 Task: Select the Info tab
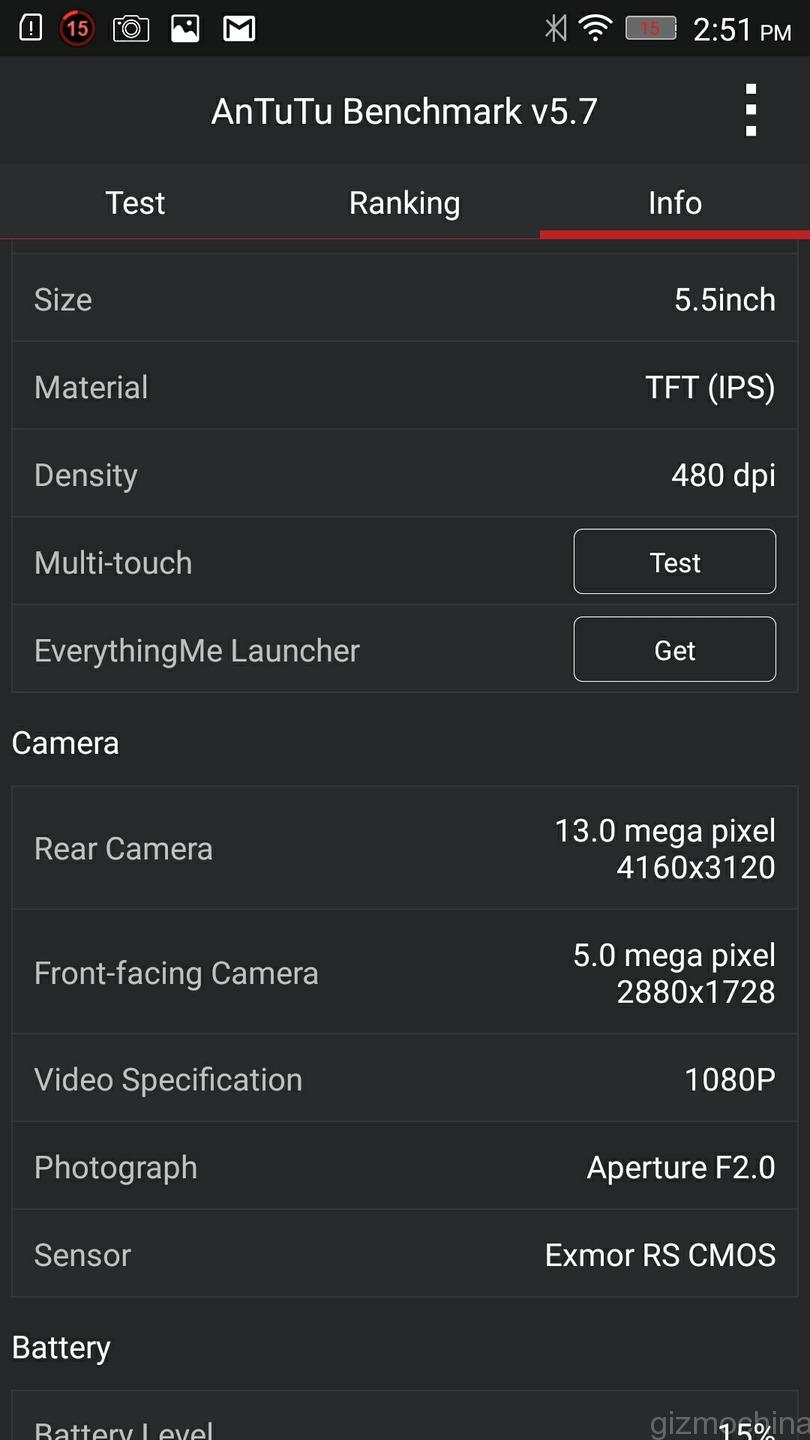[x=674, y=203]
